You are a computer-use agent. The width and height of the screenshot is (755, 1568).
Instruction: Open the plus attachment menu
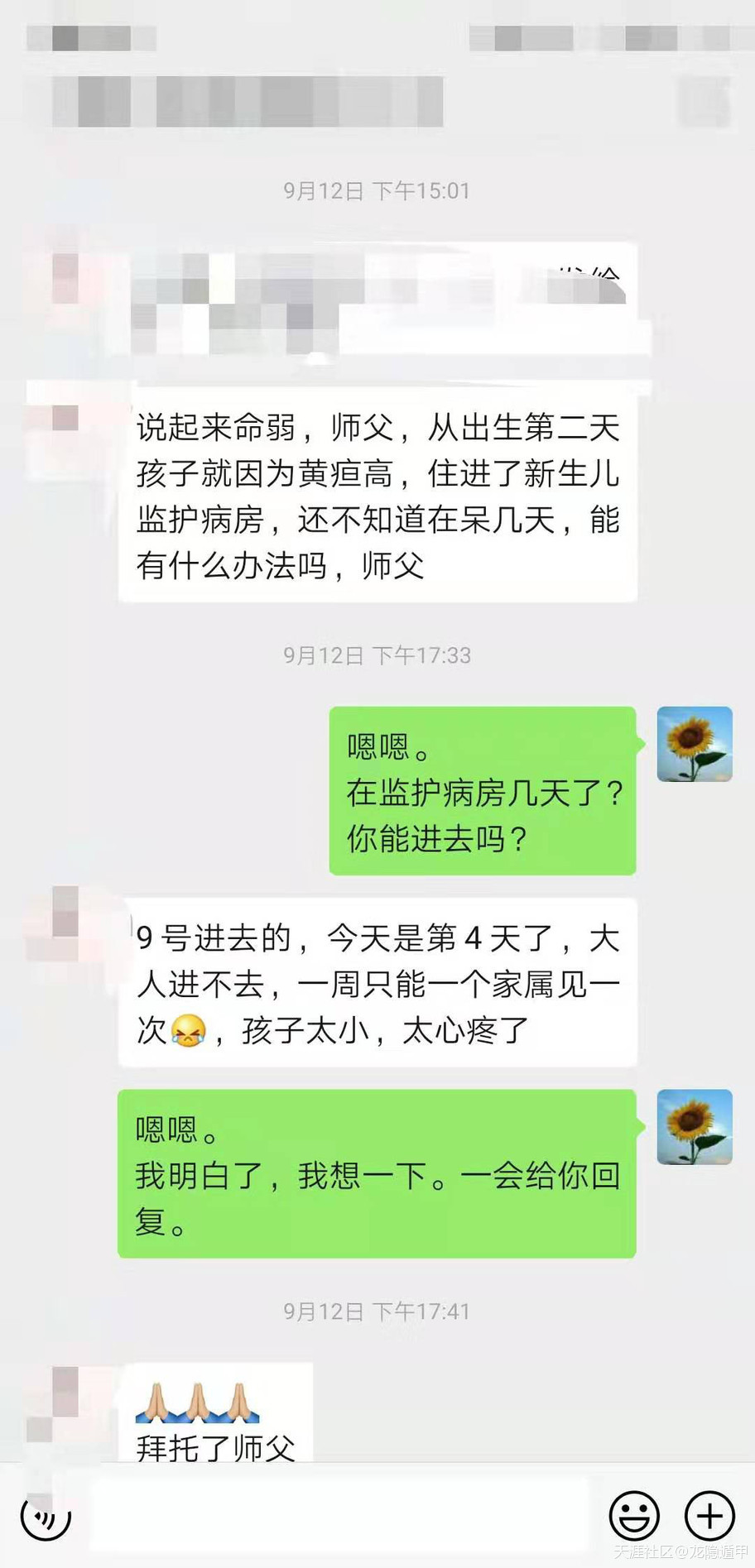[709, 1516]
